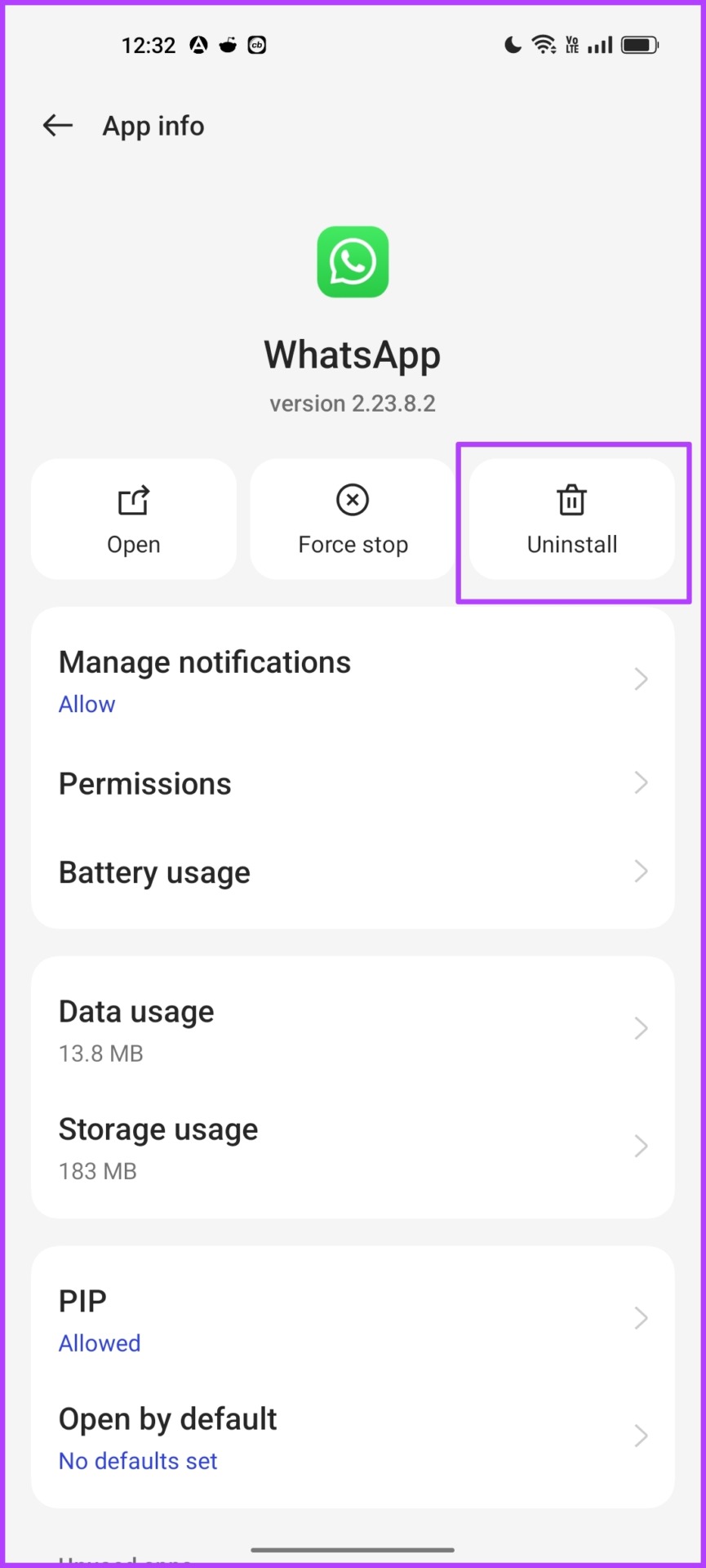The image size is (706, 1568).
Task: Check Battery usage details
Action: point(353,872)
